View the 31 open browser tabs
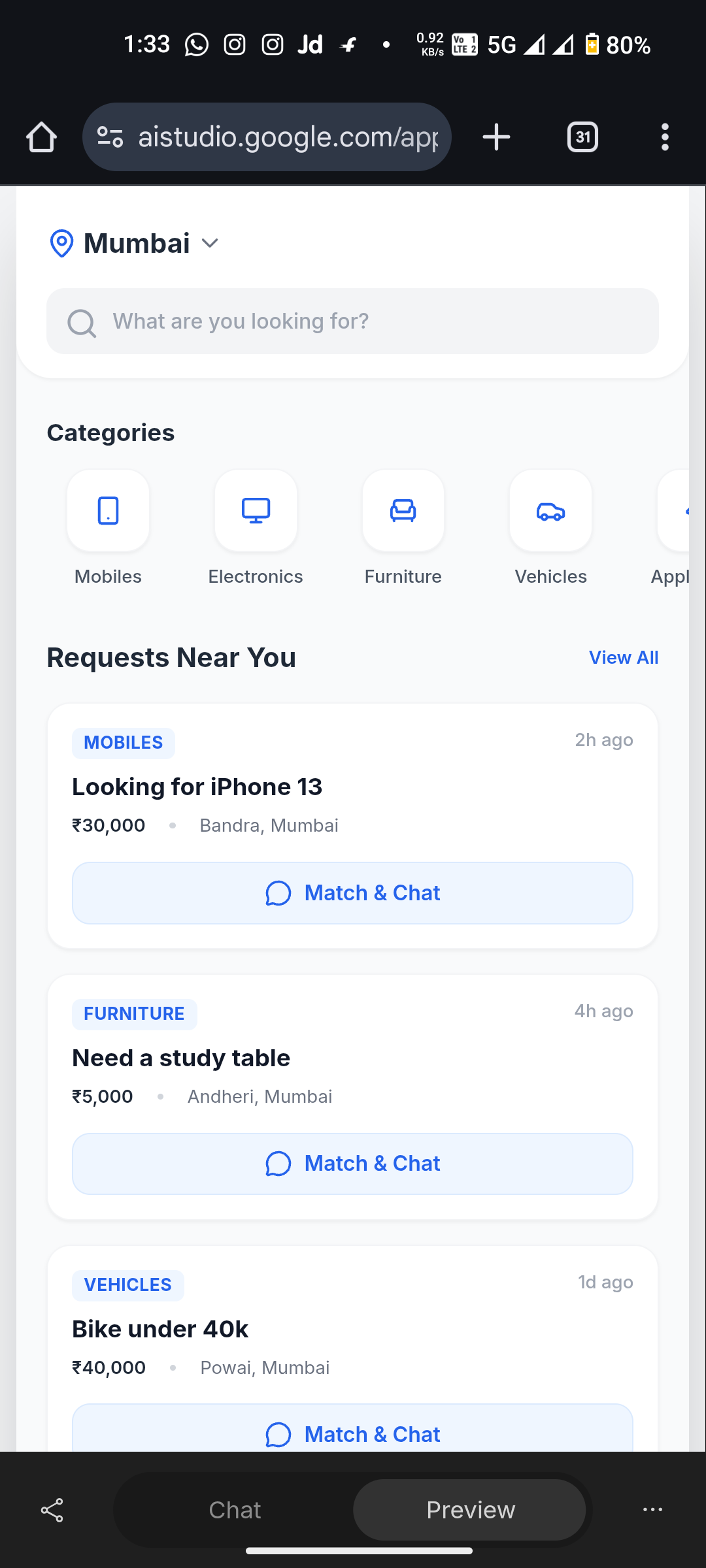Screen dimensions: 706x1568 coord(582,137)
